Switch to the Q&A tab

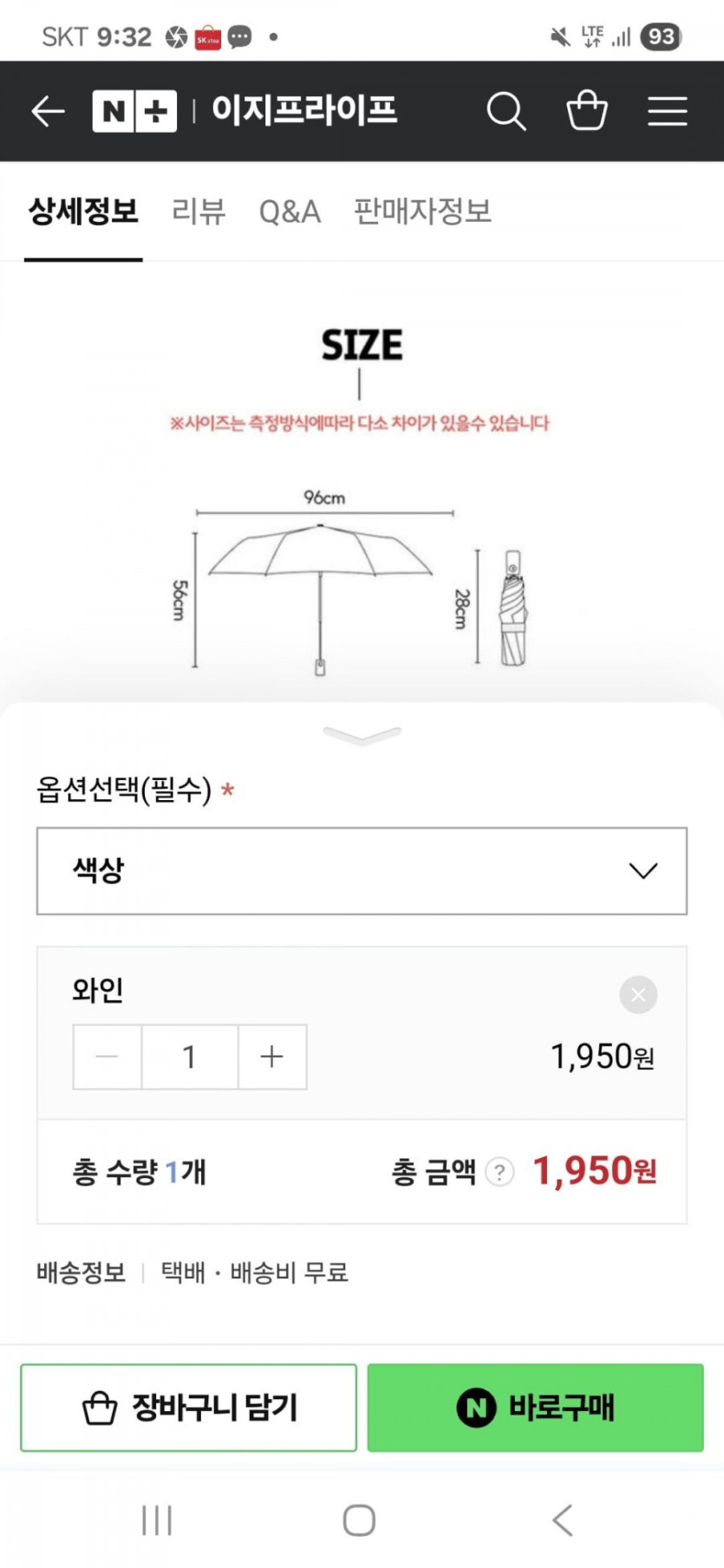[290, 211]
